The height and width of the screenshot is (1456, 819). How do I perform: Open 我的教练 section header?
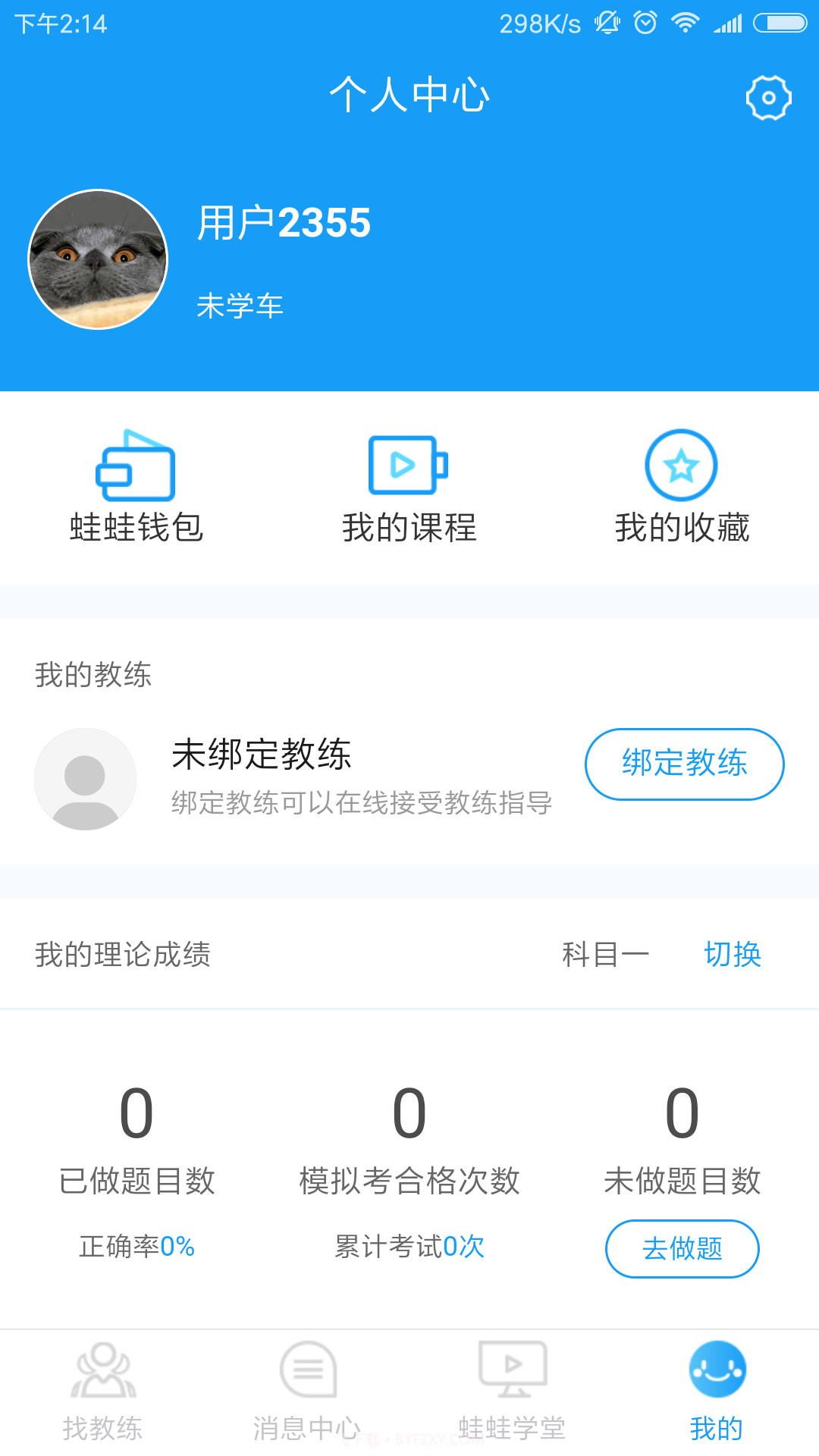tap(94, 673)
